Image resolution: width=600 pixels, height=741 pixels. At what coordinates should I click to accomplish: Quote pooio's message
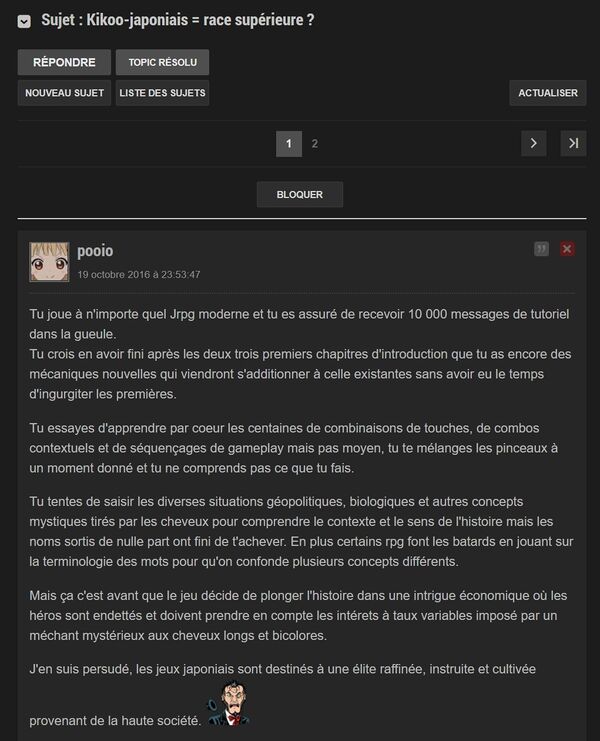pyautogui.click(x=541, y=249)
